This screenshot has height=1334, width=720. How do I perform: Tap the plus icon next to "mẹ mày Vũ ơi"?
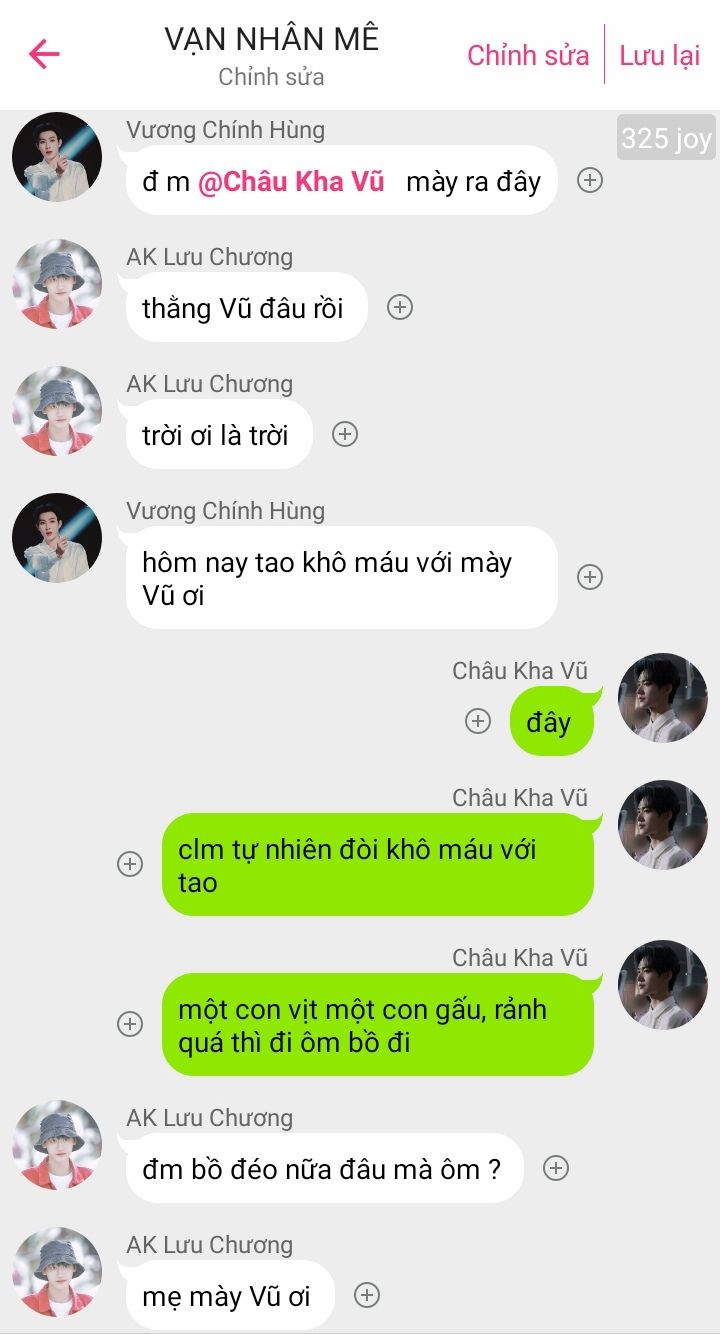[x=367, y=1296]
